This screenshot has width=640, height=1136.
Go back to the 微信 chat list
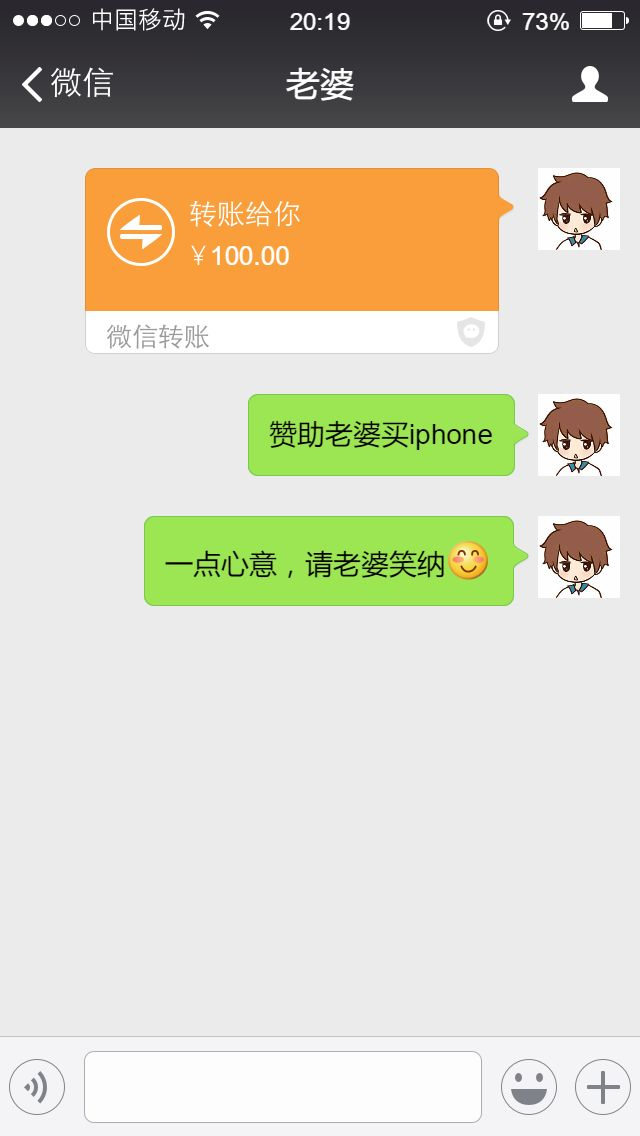coord(66,84)
